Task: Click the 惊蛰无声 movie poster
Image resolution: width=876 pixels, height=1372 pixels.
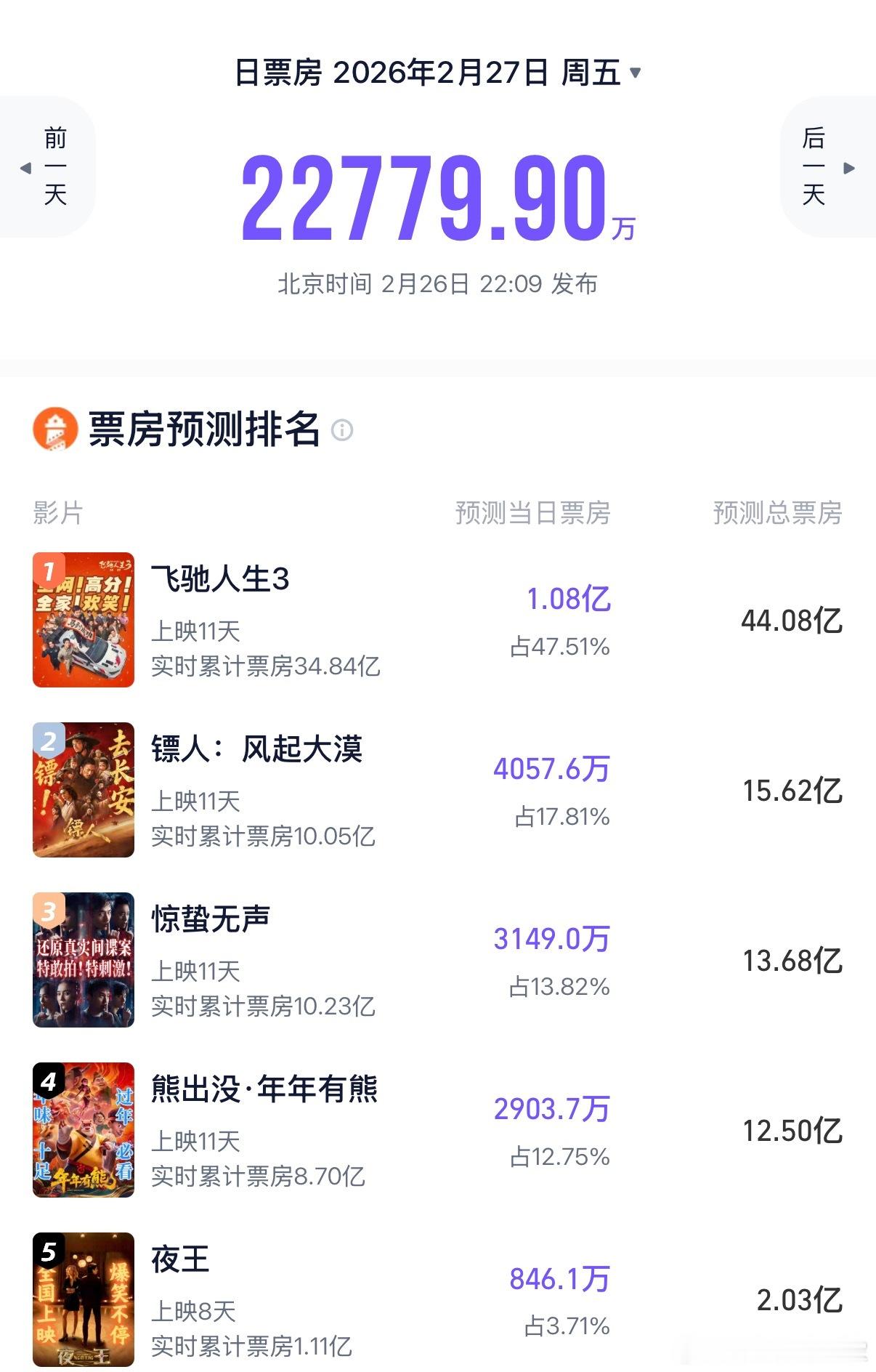Action: tap(82, 959)
